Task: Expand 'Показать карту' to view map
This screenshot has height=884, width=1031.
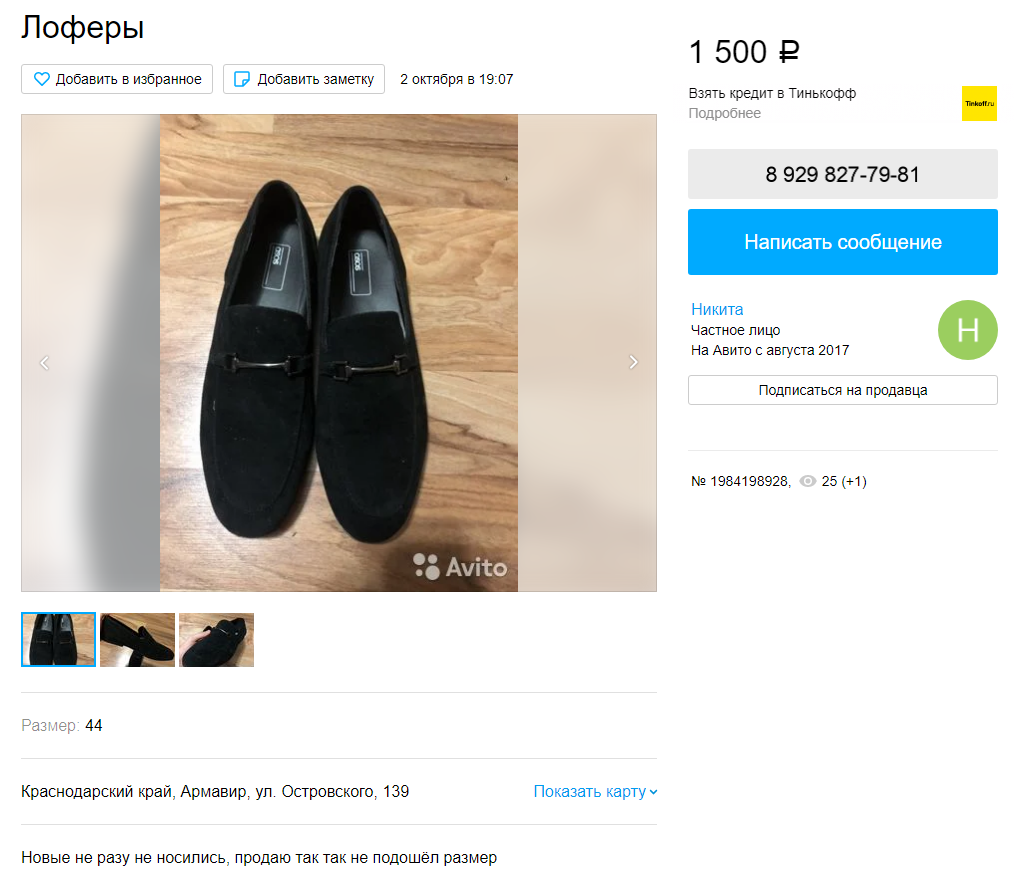Action: click(x=595, y=792)
